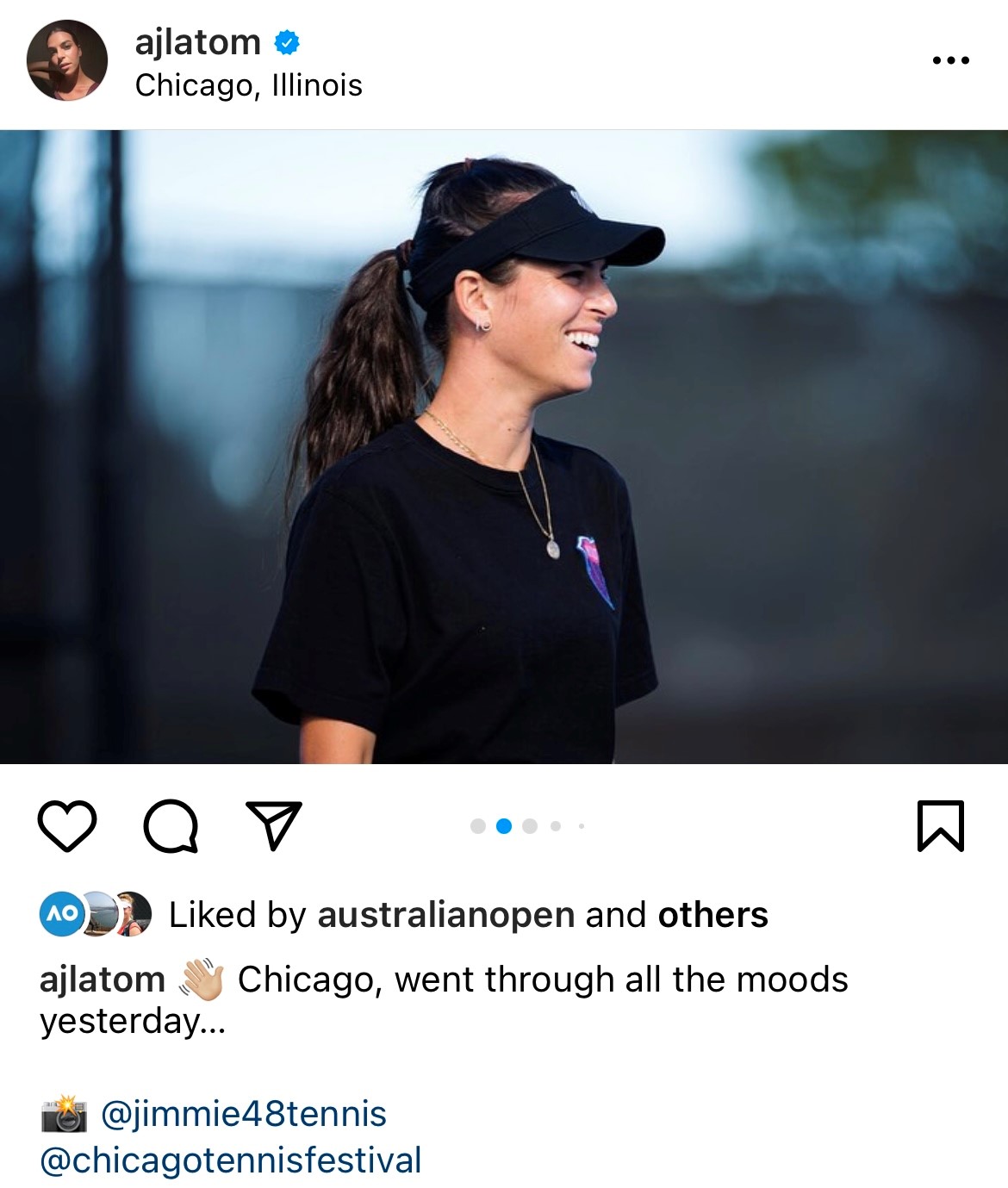1008x1188 pixels.
Task: Open the ajlatom profile picture
Action: tap(67, 61)
